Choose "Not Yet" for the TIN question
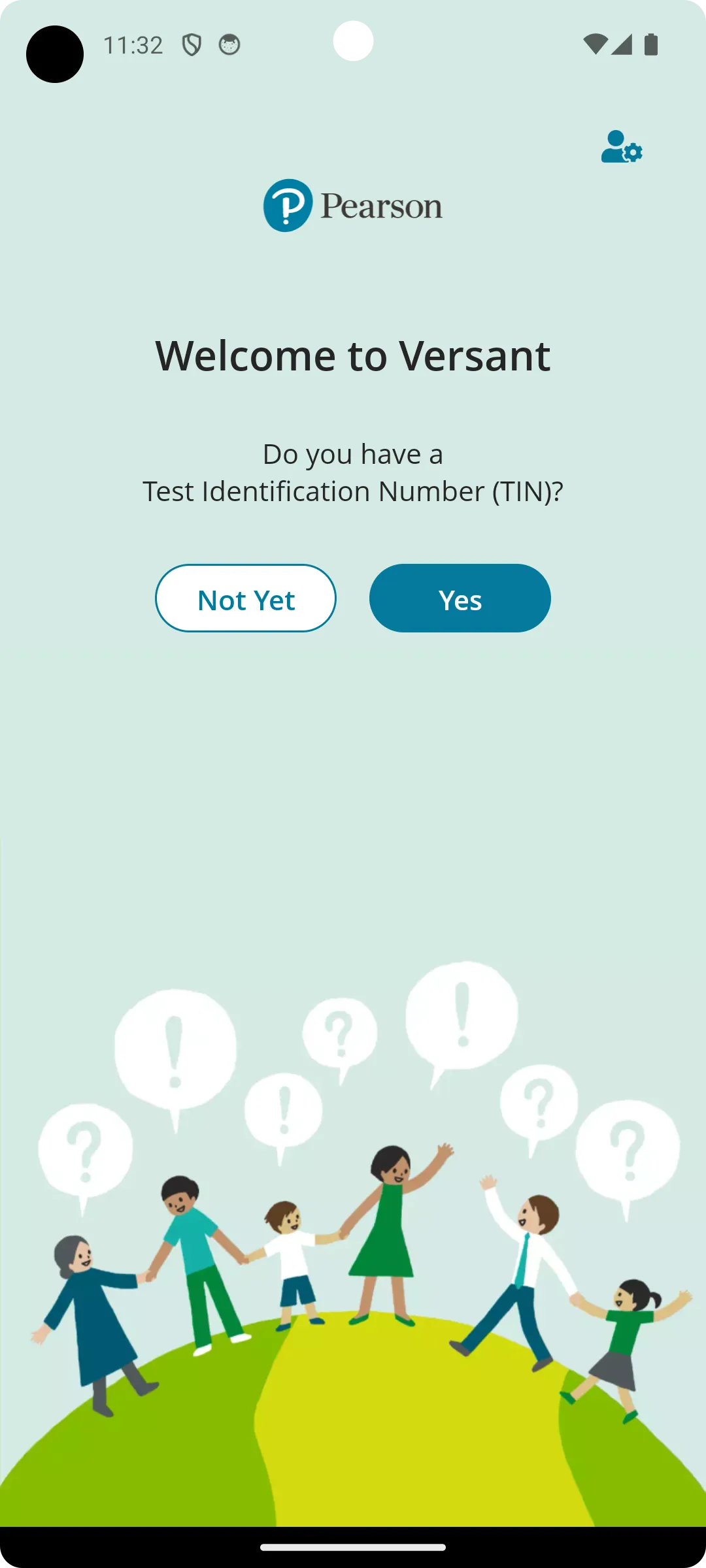 pos(246,598)
